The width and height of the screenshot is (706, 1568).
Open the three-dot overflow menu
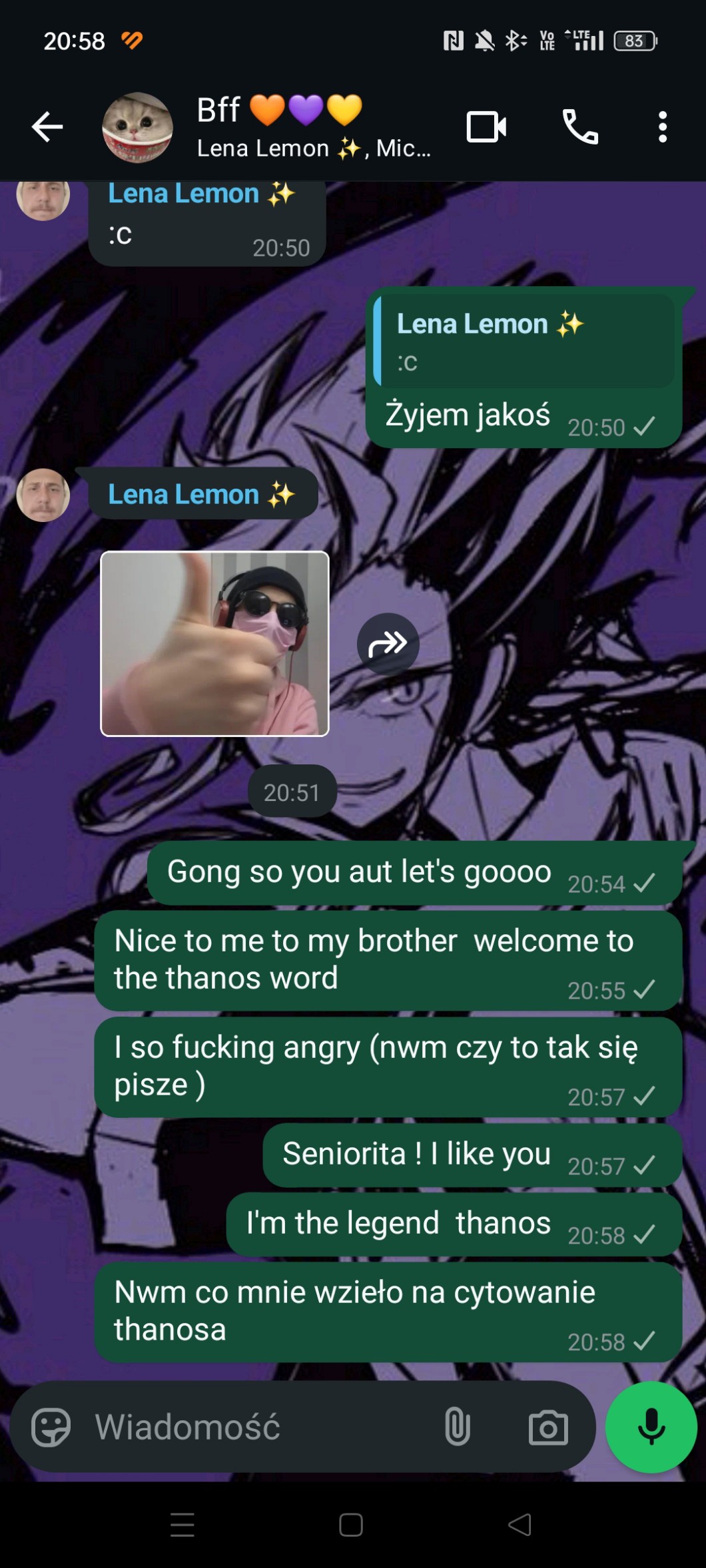[662, 127]
